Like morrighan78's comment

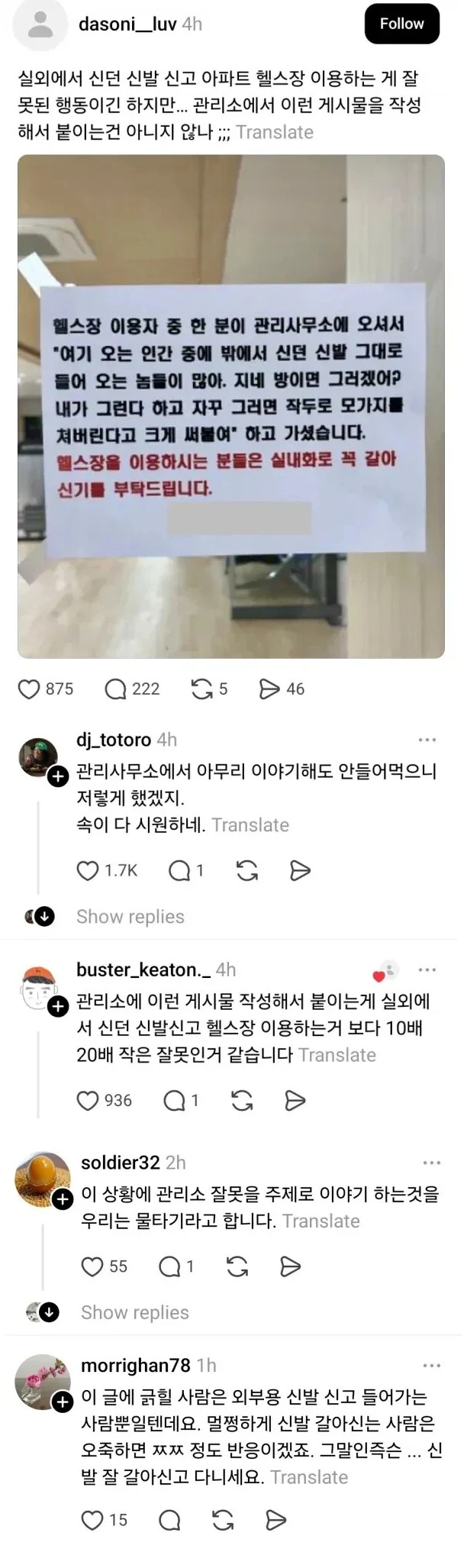click(92, 1520)
